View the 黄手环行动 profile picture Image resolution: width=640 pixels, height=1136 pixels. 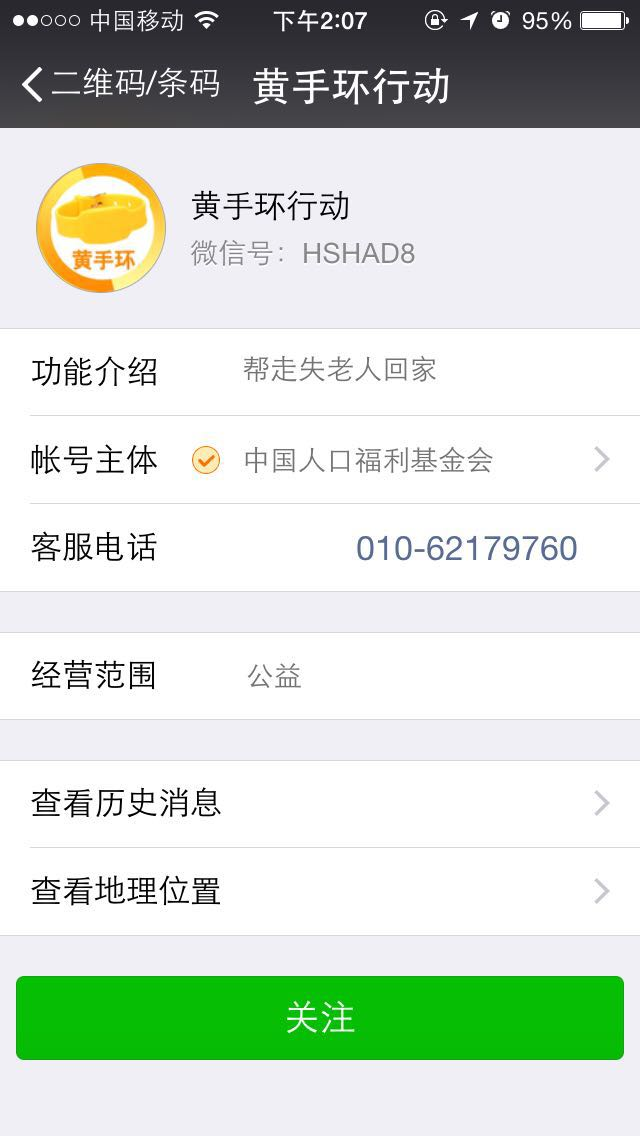(101, 228)
